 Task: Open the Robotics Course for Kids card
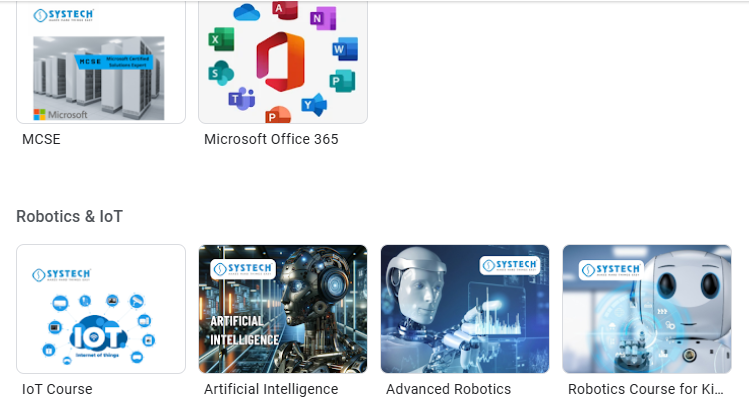(647, 309)
